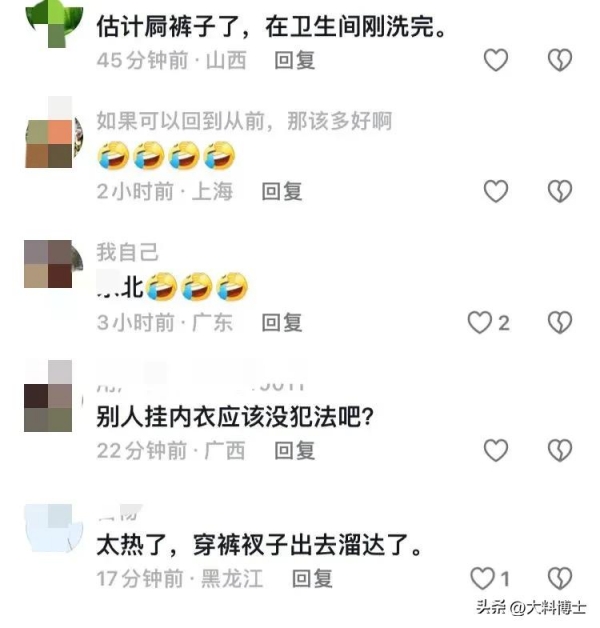
Task: Like the comment 别人挂内衣应该没犯法吧
Action: tap(496, 451)
